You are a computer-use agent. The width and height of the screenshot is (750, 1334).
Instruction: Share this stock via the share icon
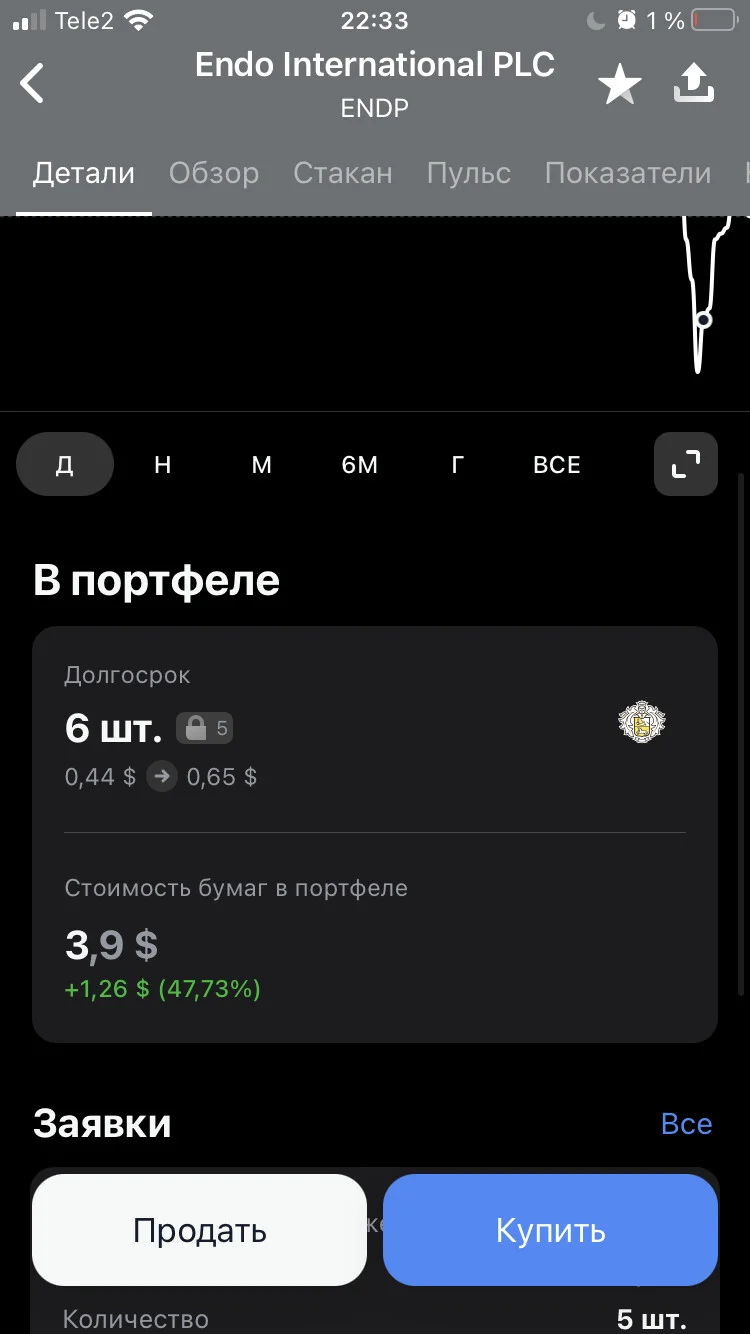pos(694,84)
